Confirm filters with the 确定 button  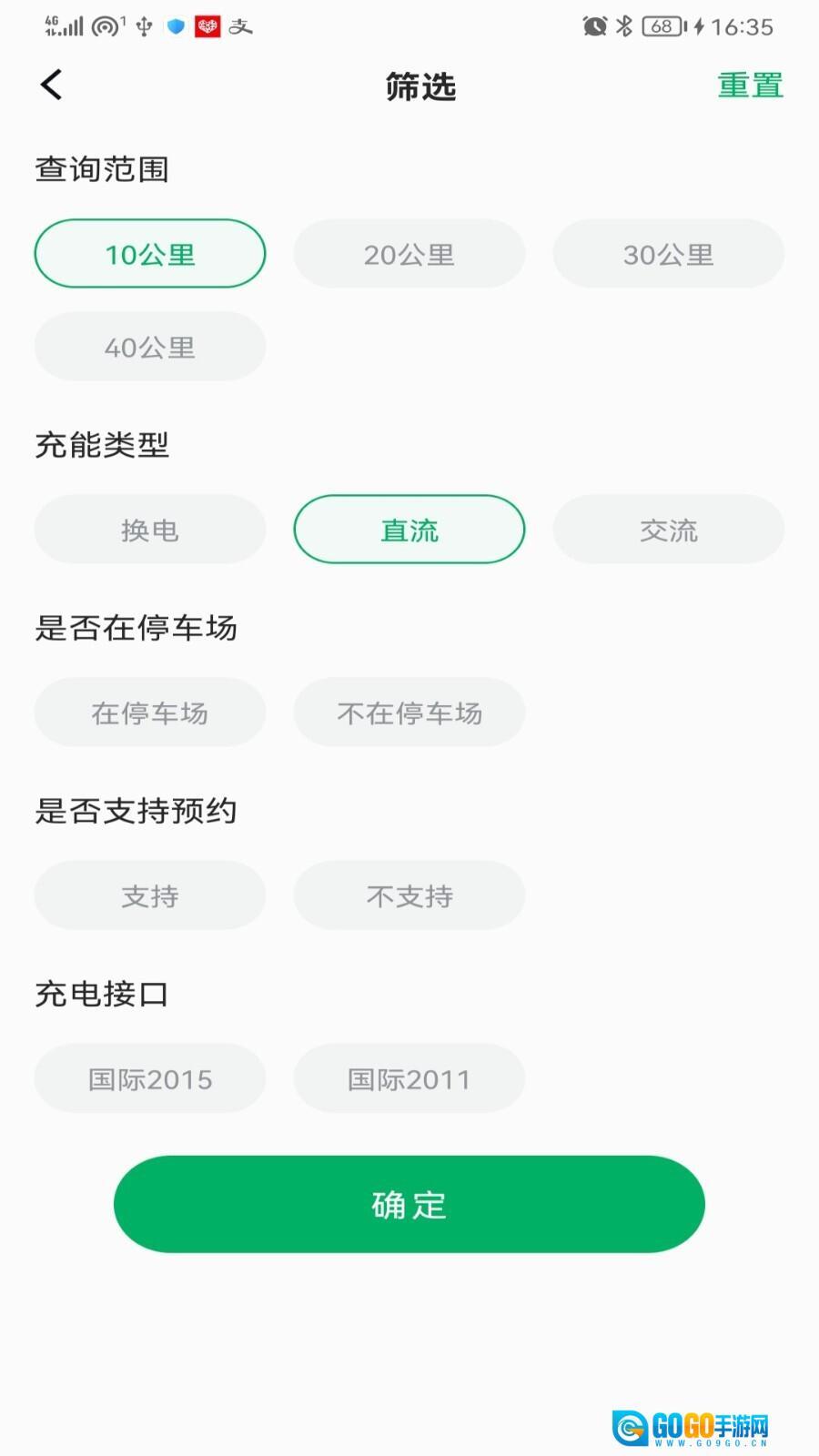click(x=409, y=1204)
